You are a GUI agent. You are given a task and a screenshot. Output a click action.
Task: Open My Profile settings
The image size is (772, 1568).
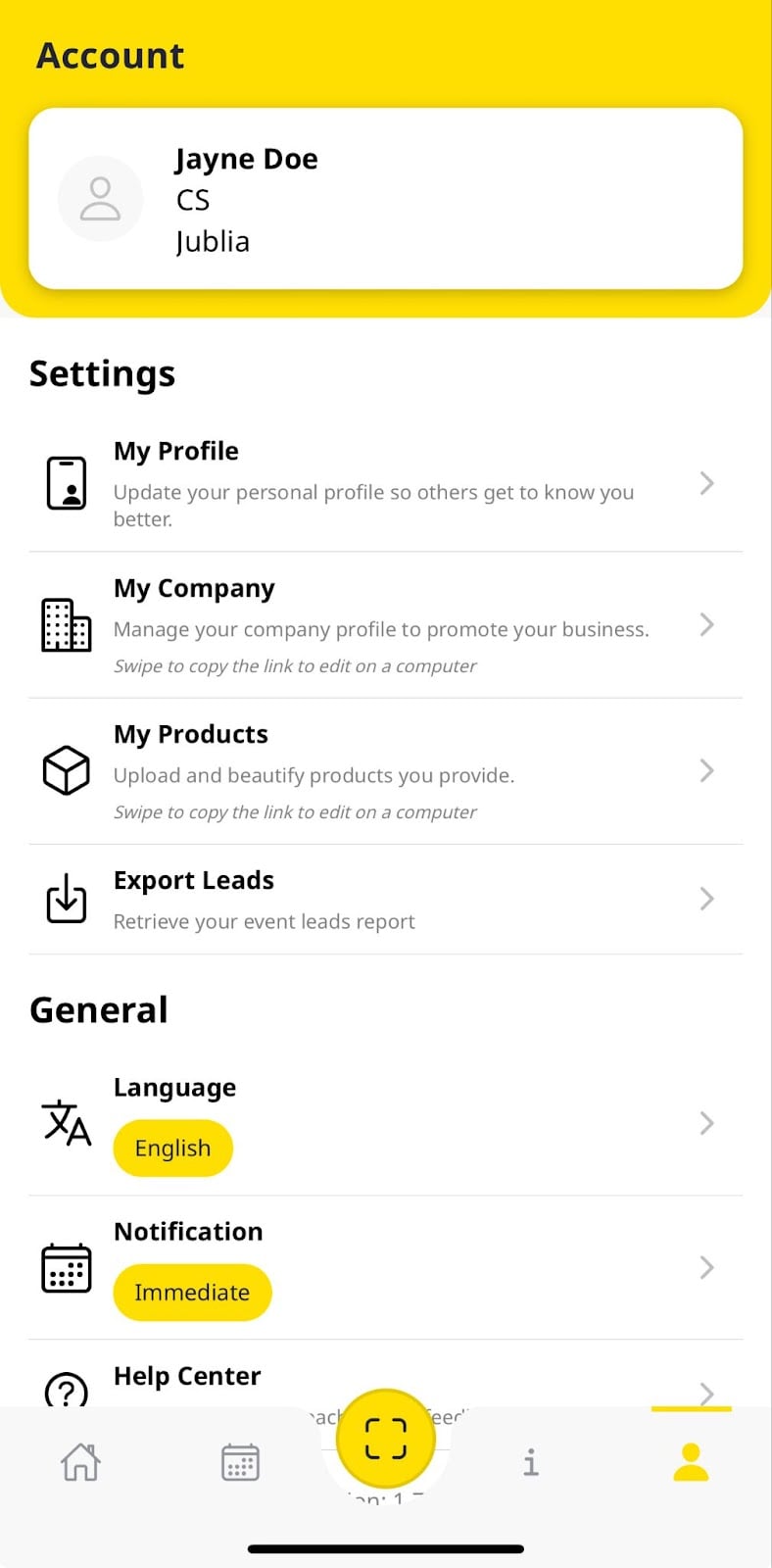tap(385, 483)
